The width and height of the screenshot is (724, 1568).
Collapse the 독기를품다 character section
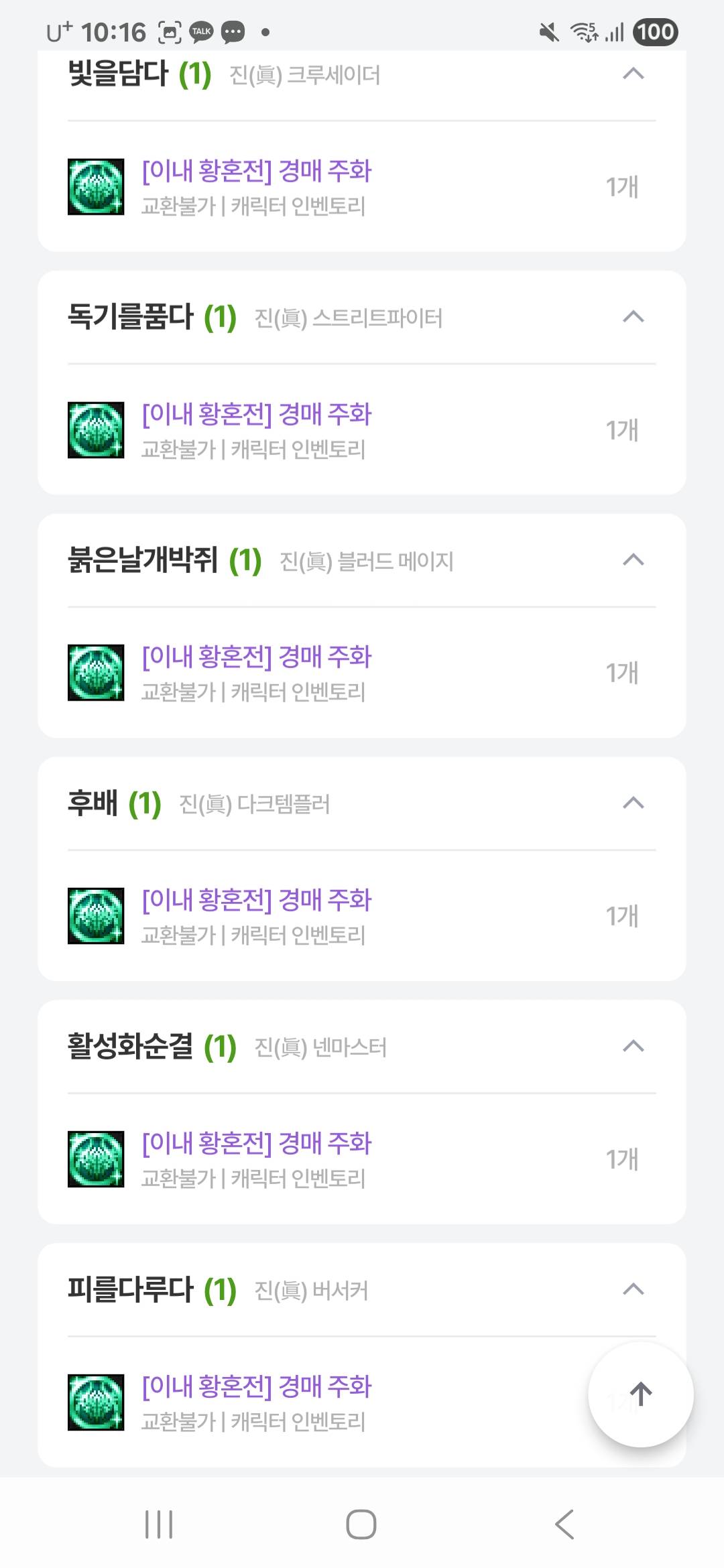tap(633, 316)
